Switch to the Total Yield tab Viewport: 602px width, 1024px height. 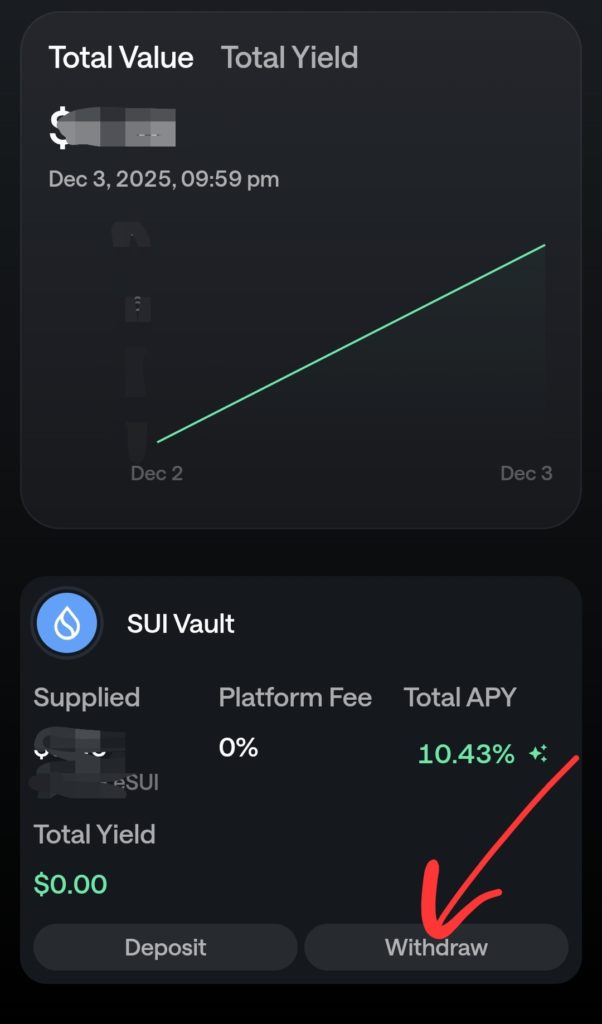(x=289, y=58)
